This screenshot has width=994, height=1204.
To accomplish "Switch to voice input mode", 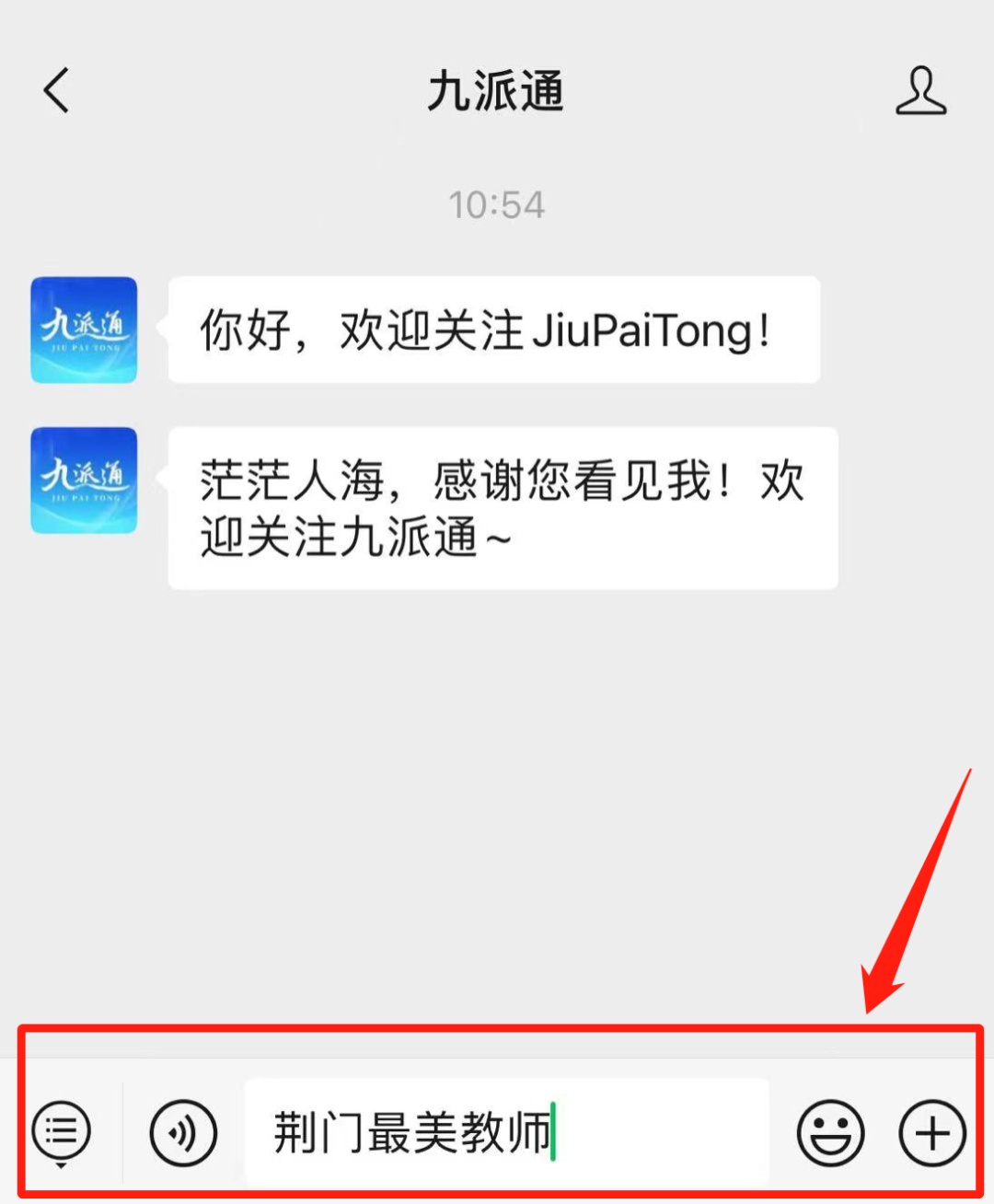I will coord(183,1131).
